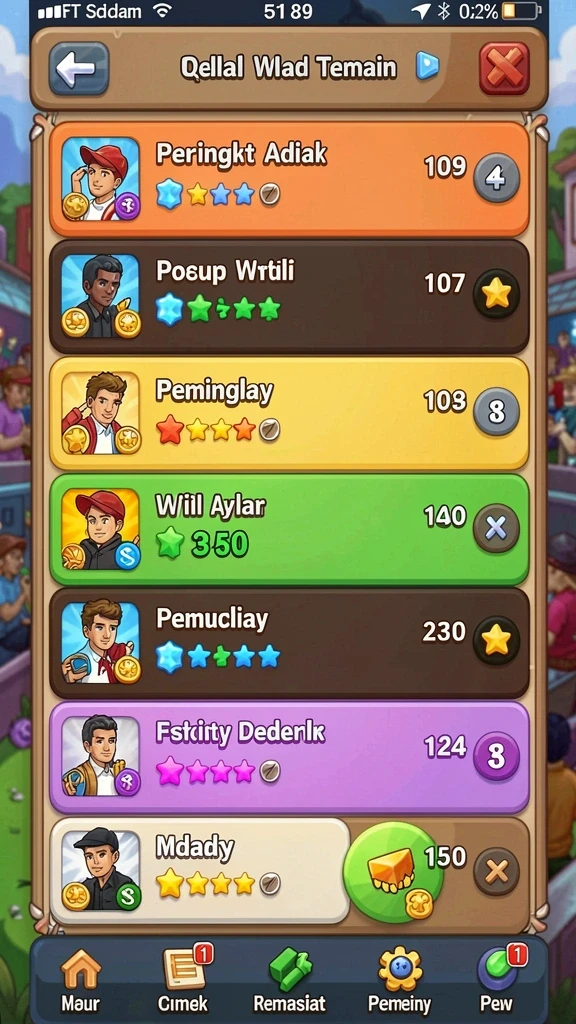Open the Peringkt Adiak row
Viewport: 576px width, 1024px height.
(x=289, y=178)
